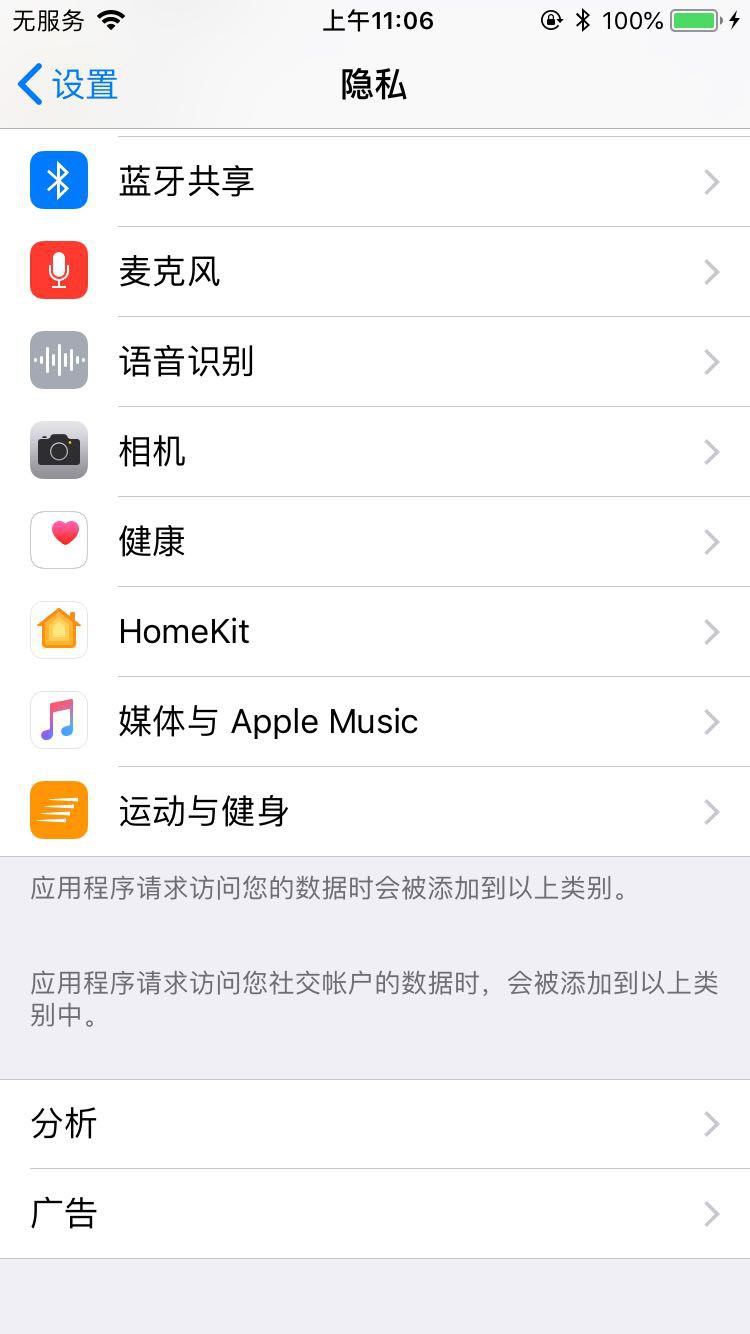Viewport: 750px width, 1334px height.
Task: Open 媒体与 Apple Music
Action: click(375, 722)
